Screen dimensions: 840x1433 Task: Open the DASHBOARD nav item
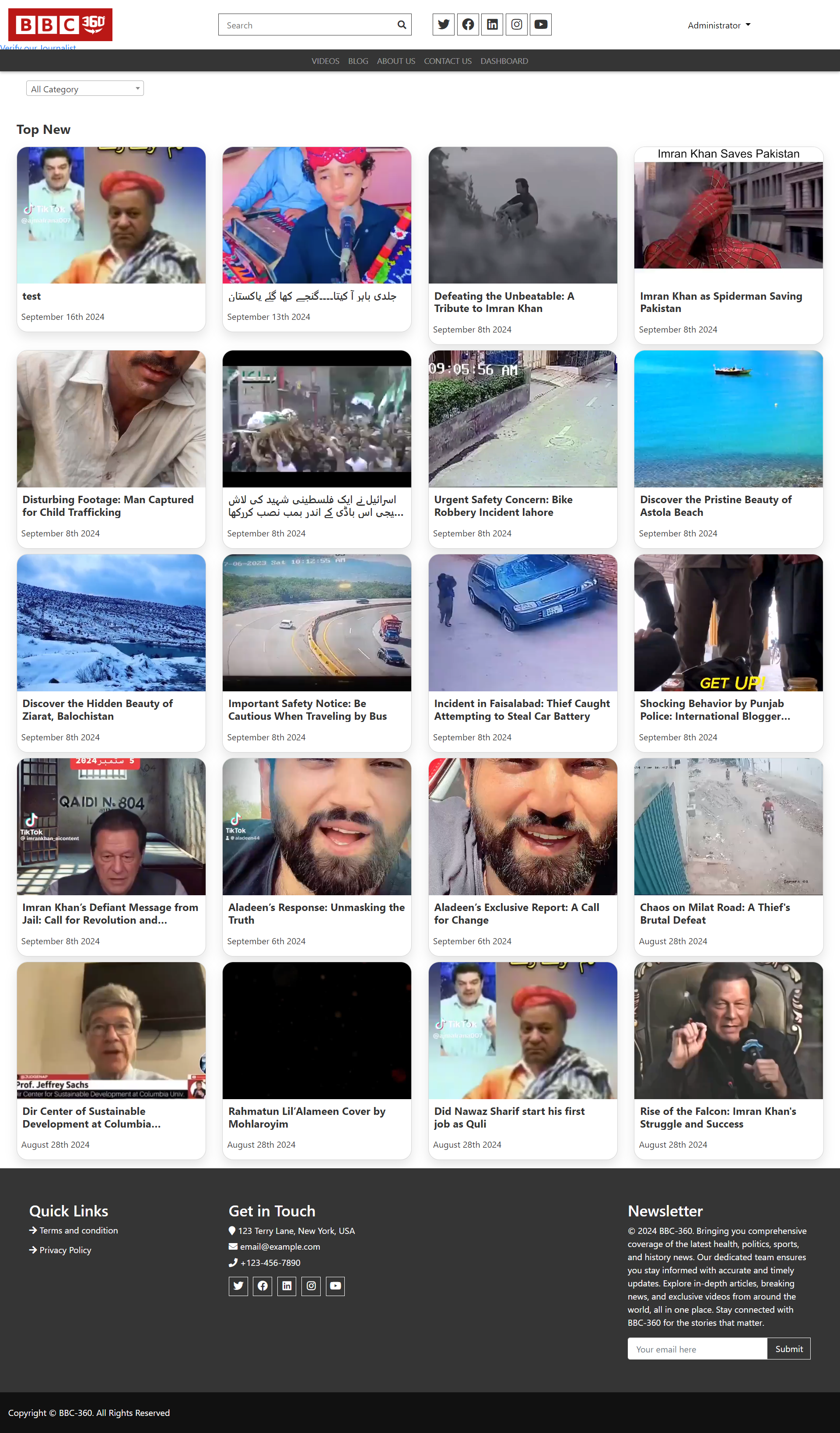504,61
